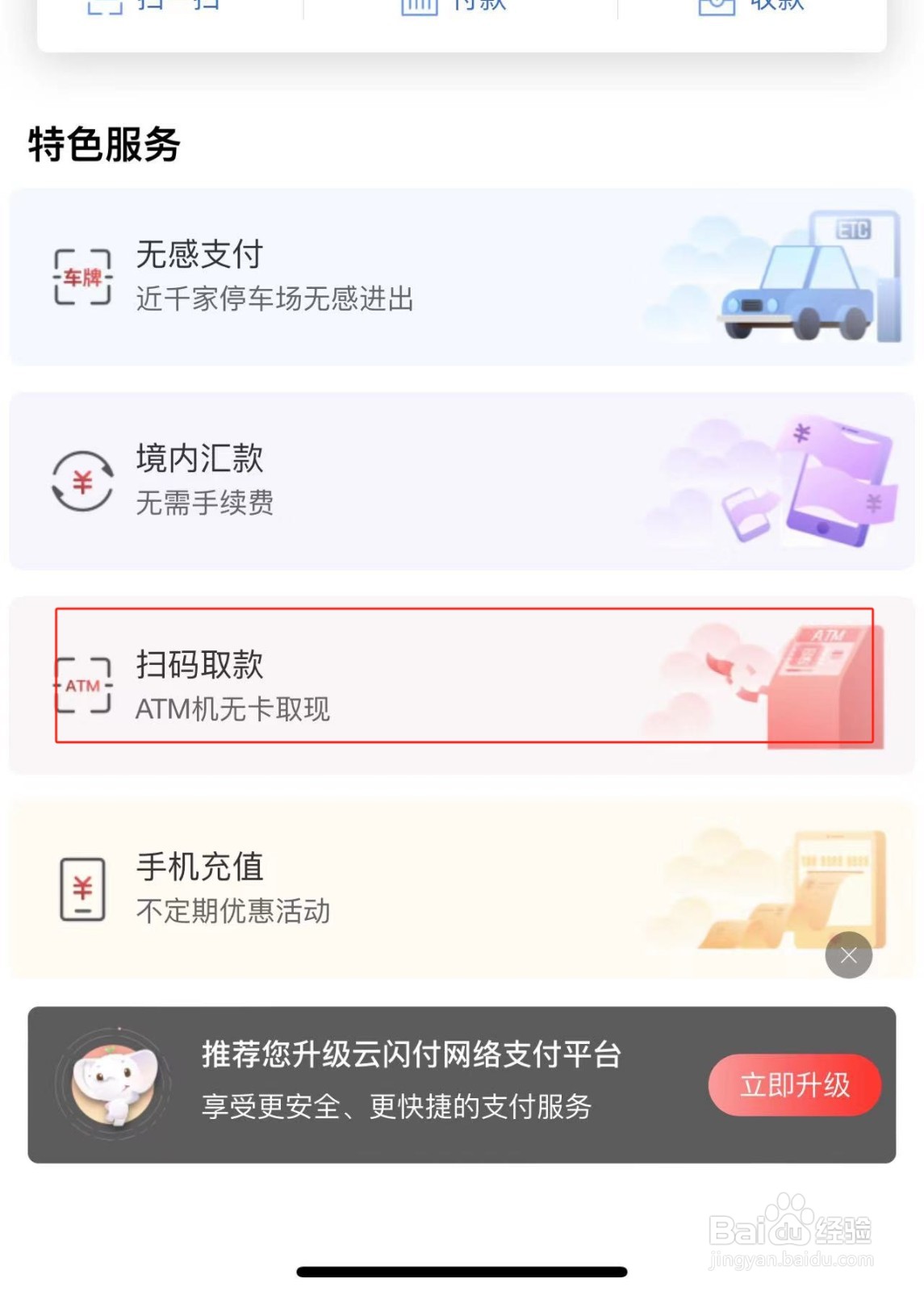Tap the 立即升级 upgrade button
This screenshot has height=1291, width=924.
(794, 1085)
